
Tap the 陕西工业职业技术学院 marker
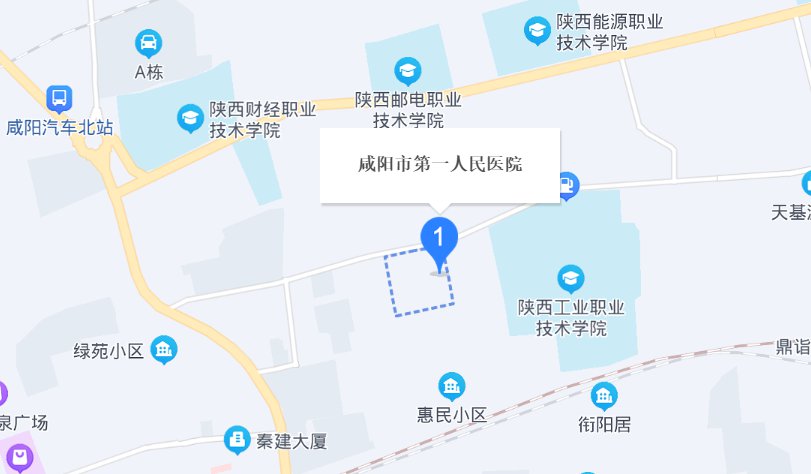point(571,277)
